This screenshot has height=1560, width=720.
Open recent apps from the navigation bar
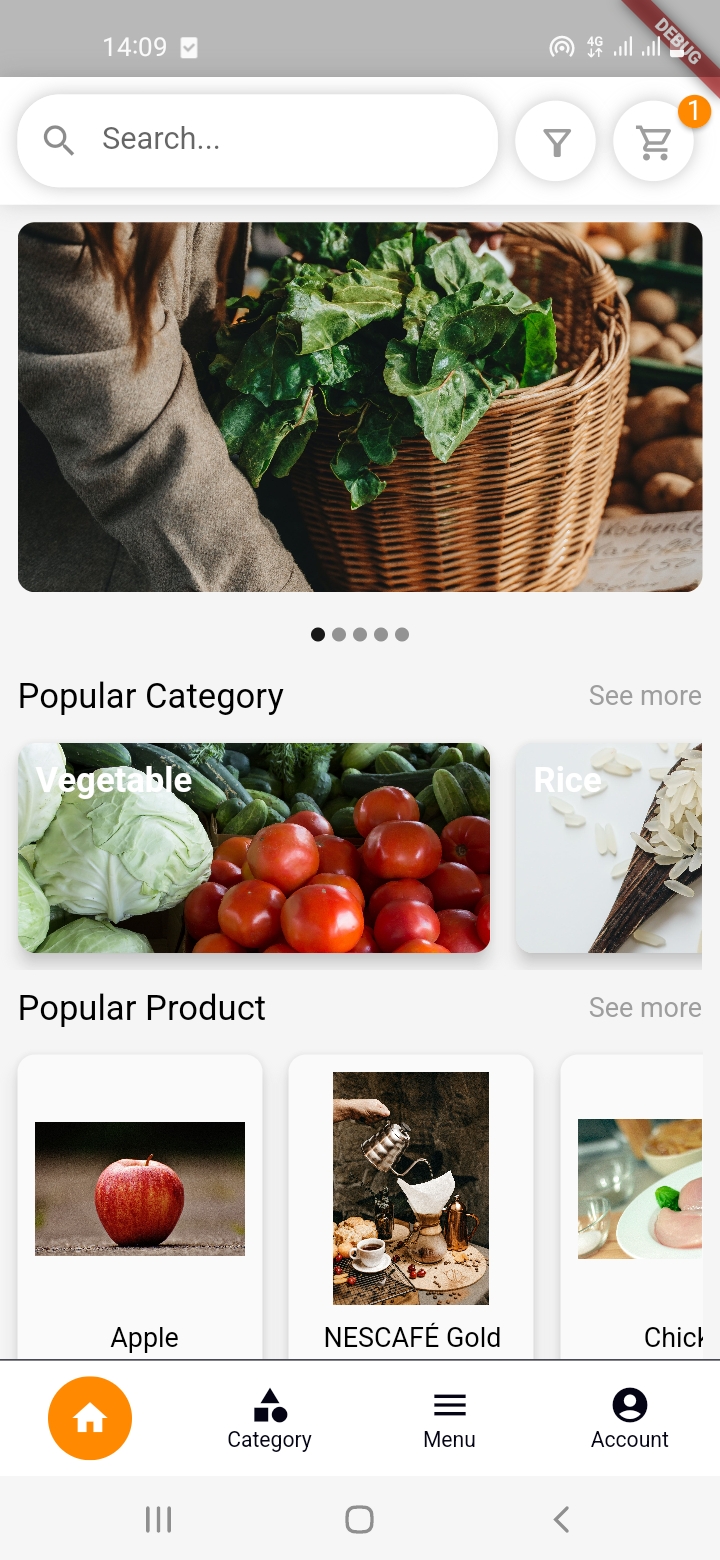pyautogui.click(x=158, y=1520)
